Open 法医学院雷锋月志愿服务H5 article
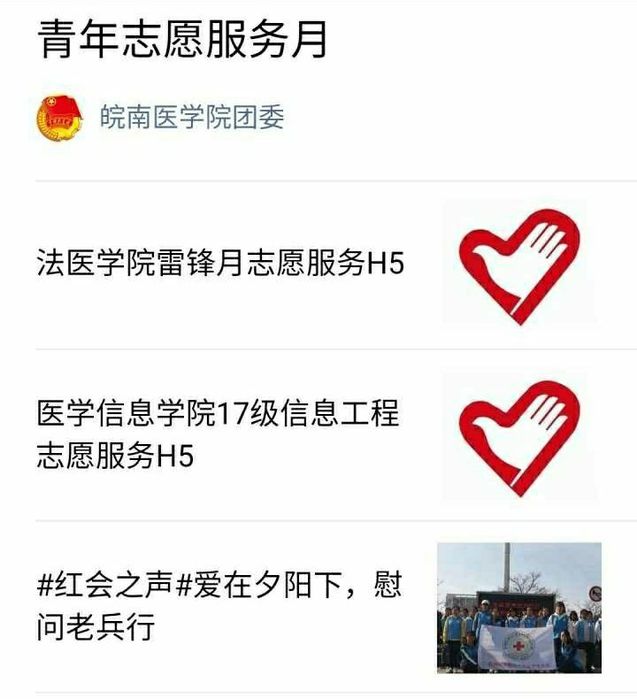This screenshot has height=699, width=637. coord(220,263)
